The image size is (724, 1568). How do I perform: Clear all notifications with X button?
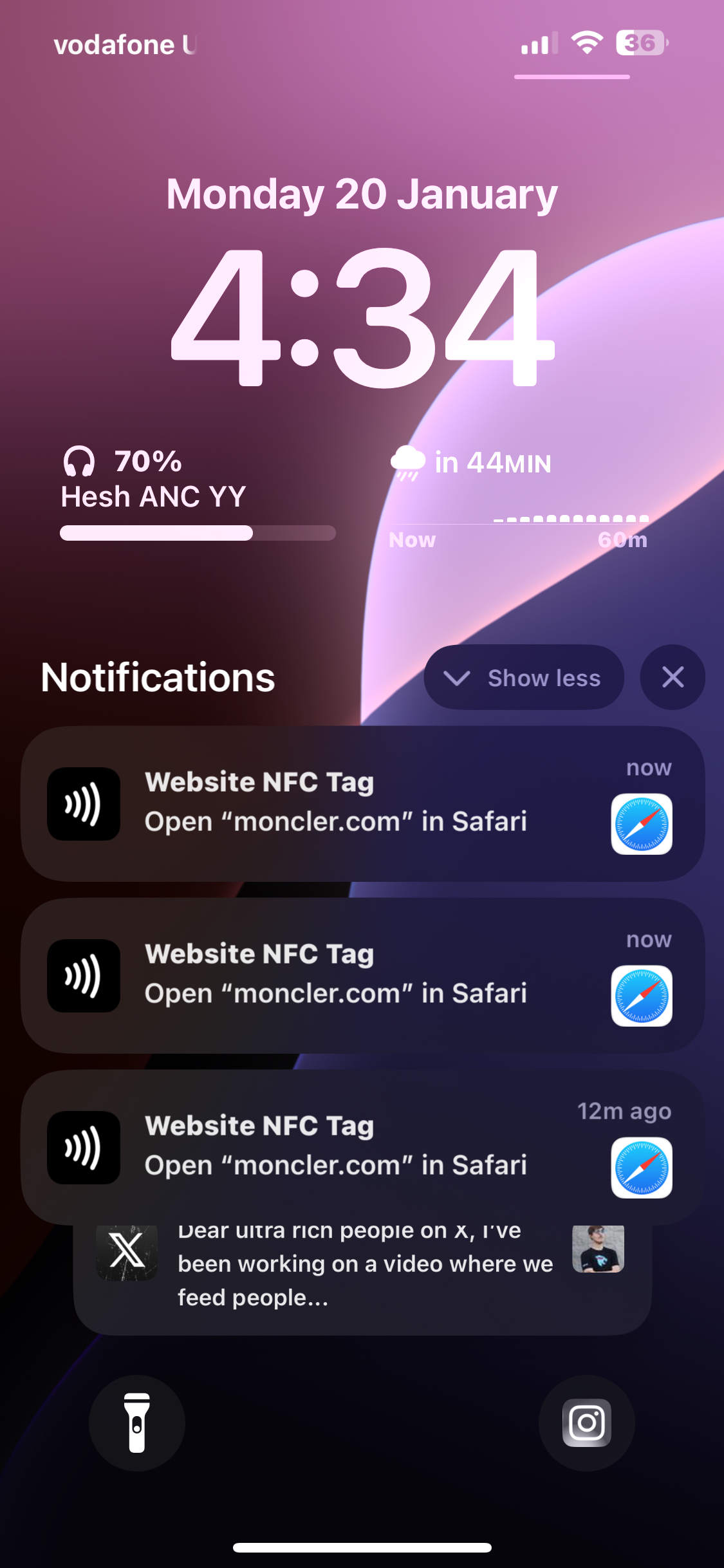(x=673, y=678)
